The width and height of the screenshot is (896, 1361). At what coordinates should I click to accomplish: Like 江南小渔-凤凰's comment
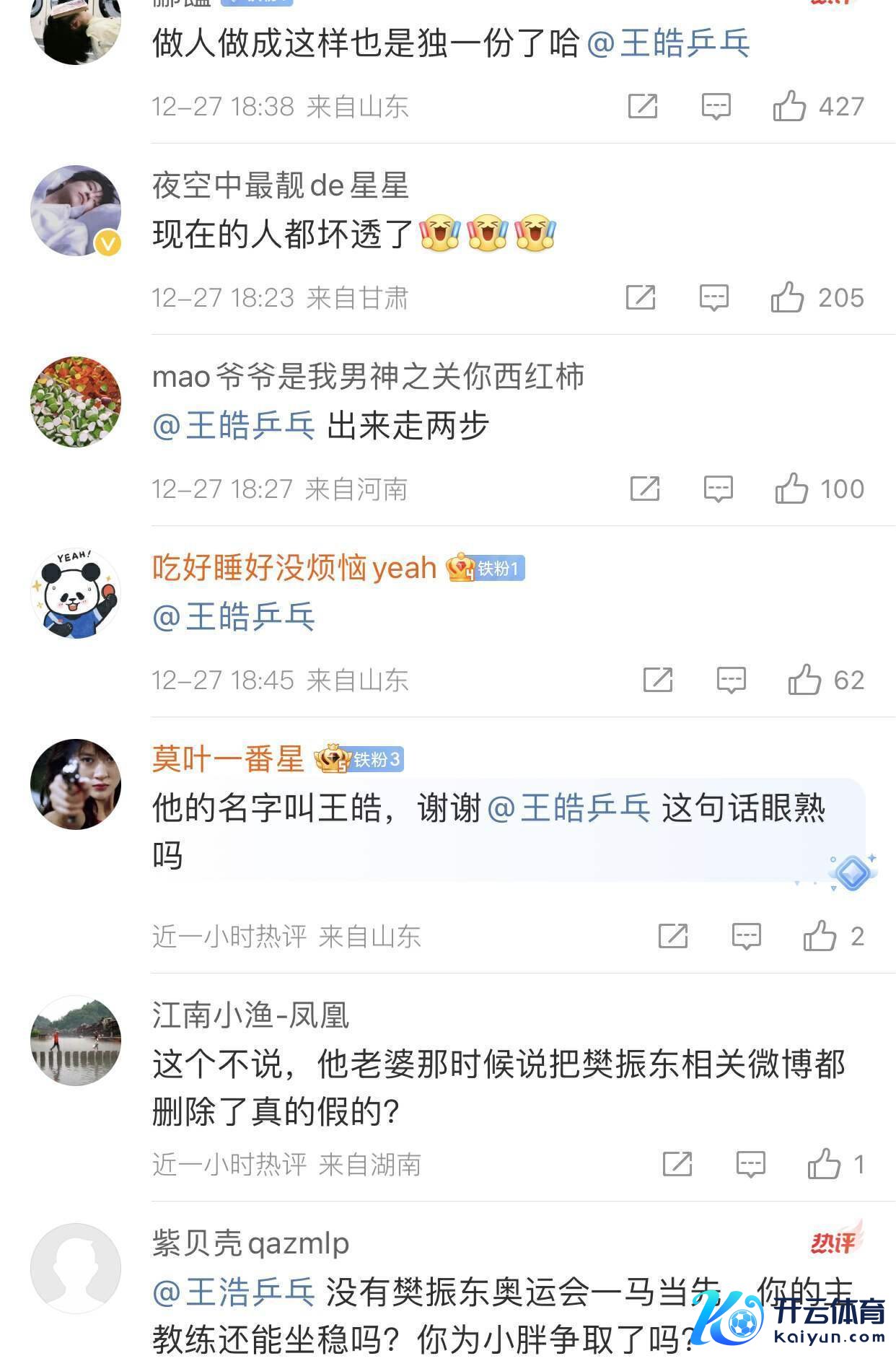824,1164
